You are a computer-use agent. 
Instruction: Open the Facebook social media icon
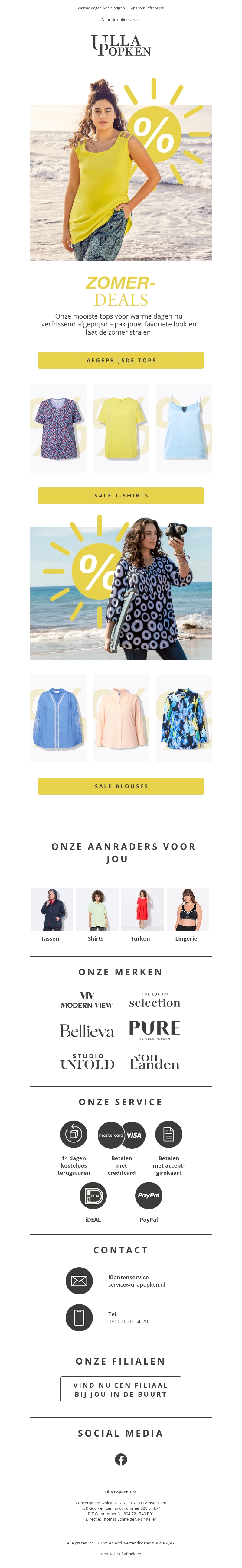(x=121, y=1459)
